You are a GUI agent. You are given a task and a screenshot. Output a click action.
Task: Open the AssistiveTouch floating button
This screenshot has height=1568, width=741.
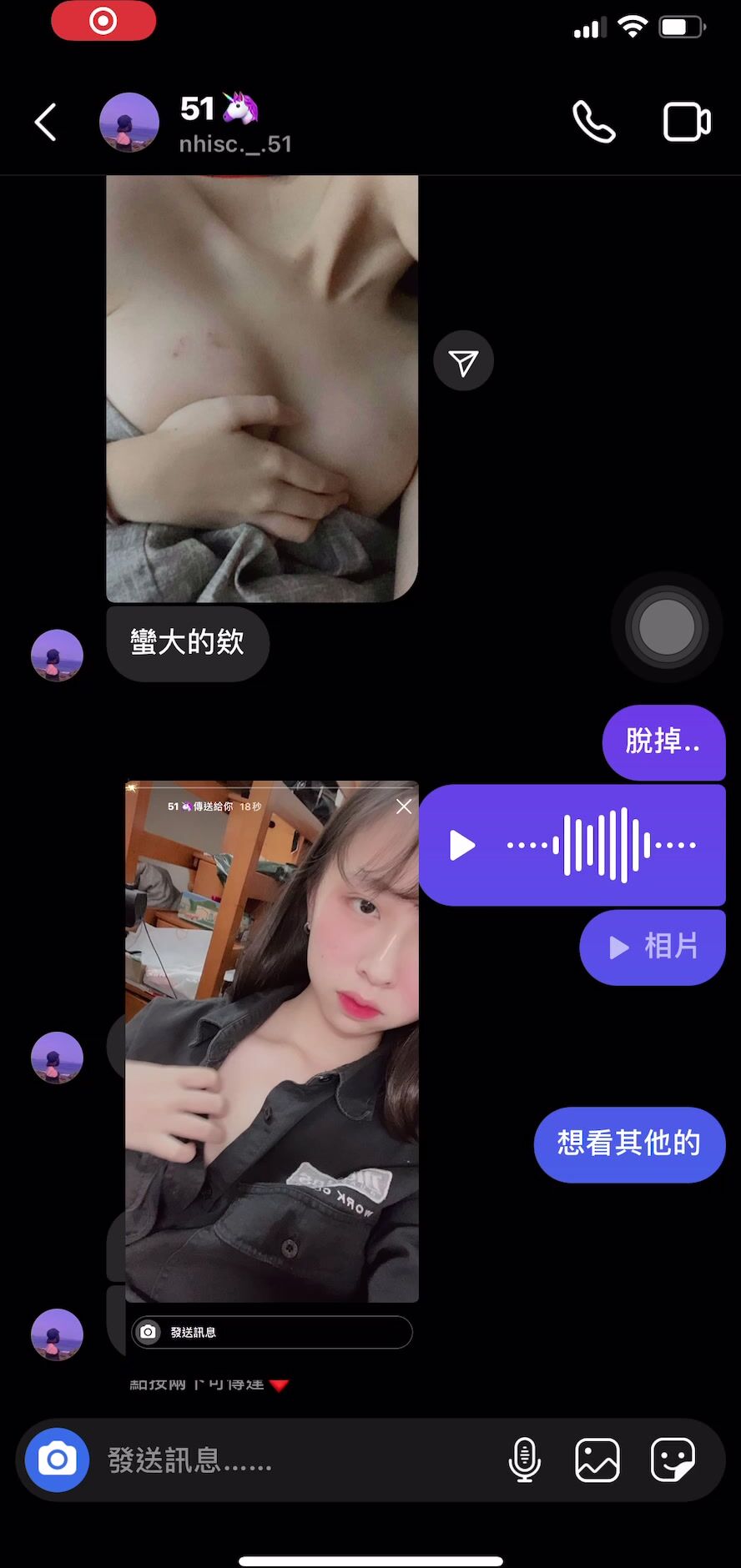point(666,626)
